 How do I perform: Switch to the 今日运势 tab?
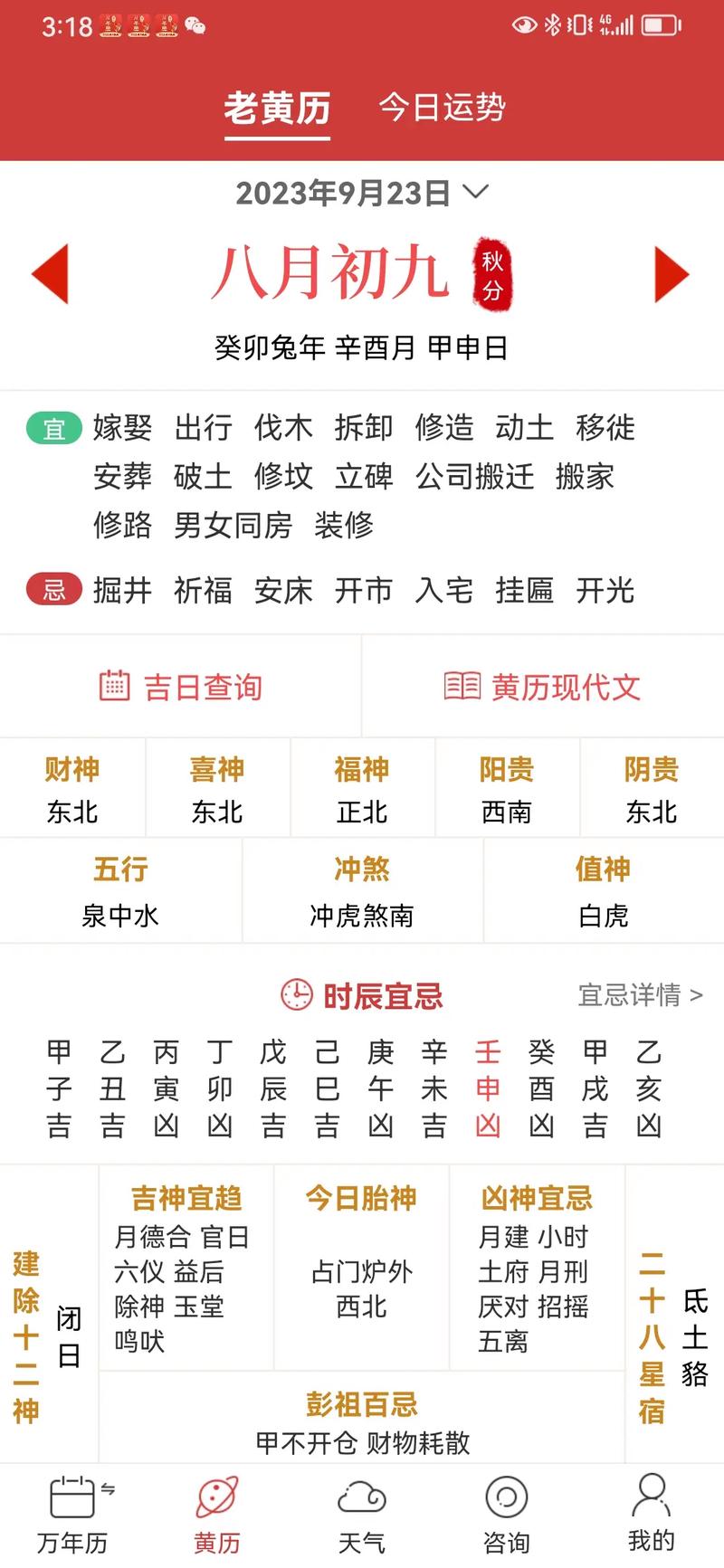(442, 108)
